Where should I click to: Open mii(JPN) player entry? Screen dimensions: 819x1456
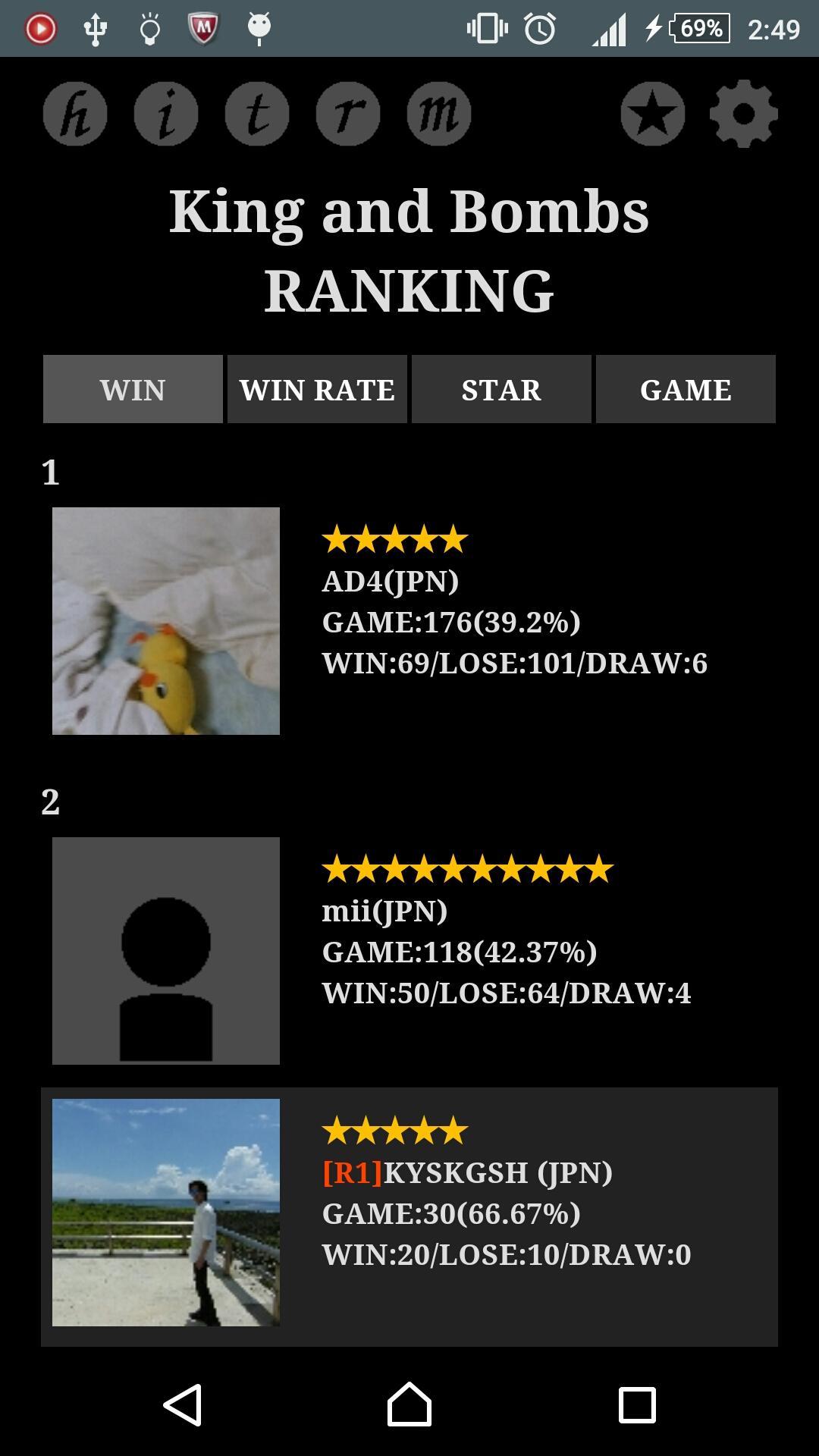click(409, 950)
